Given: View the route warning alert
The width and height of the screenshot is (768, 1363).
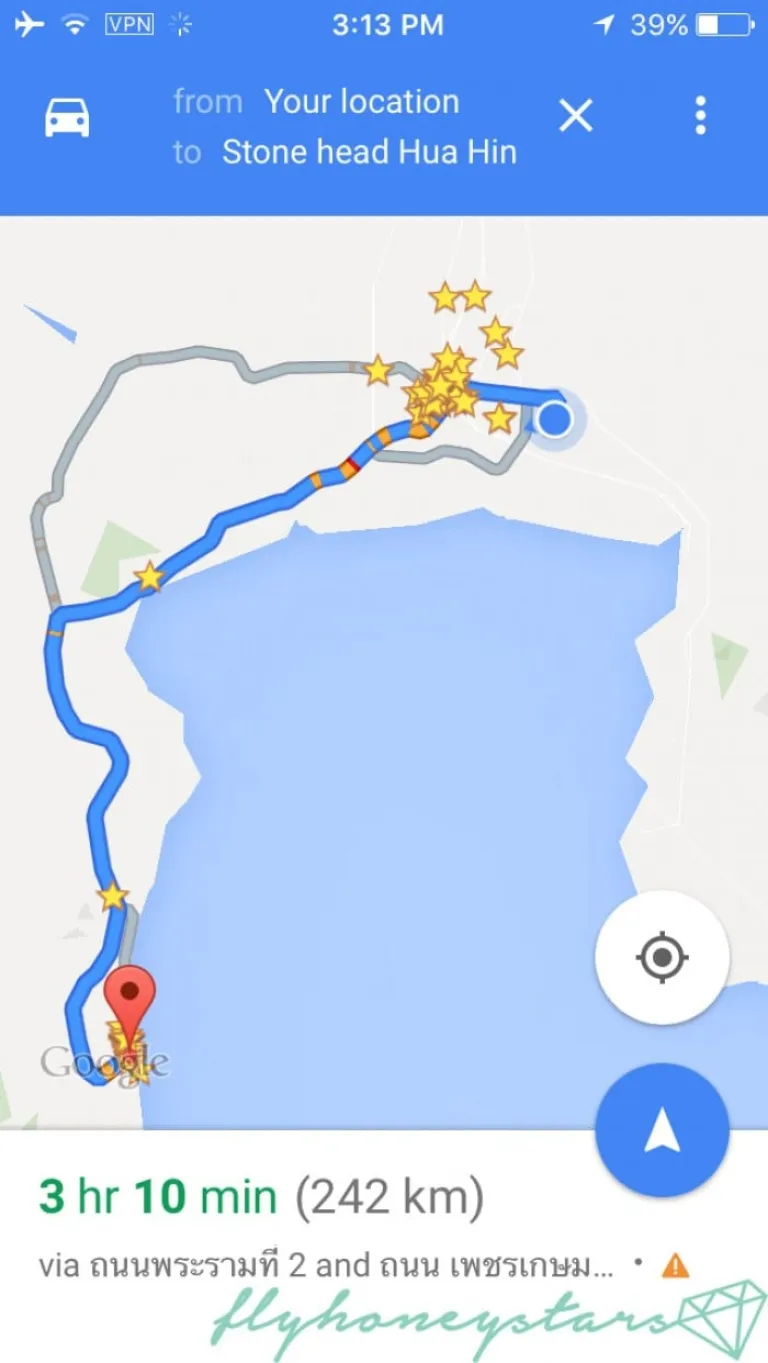Looking at the screenshot, I should 676,1266.
